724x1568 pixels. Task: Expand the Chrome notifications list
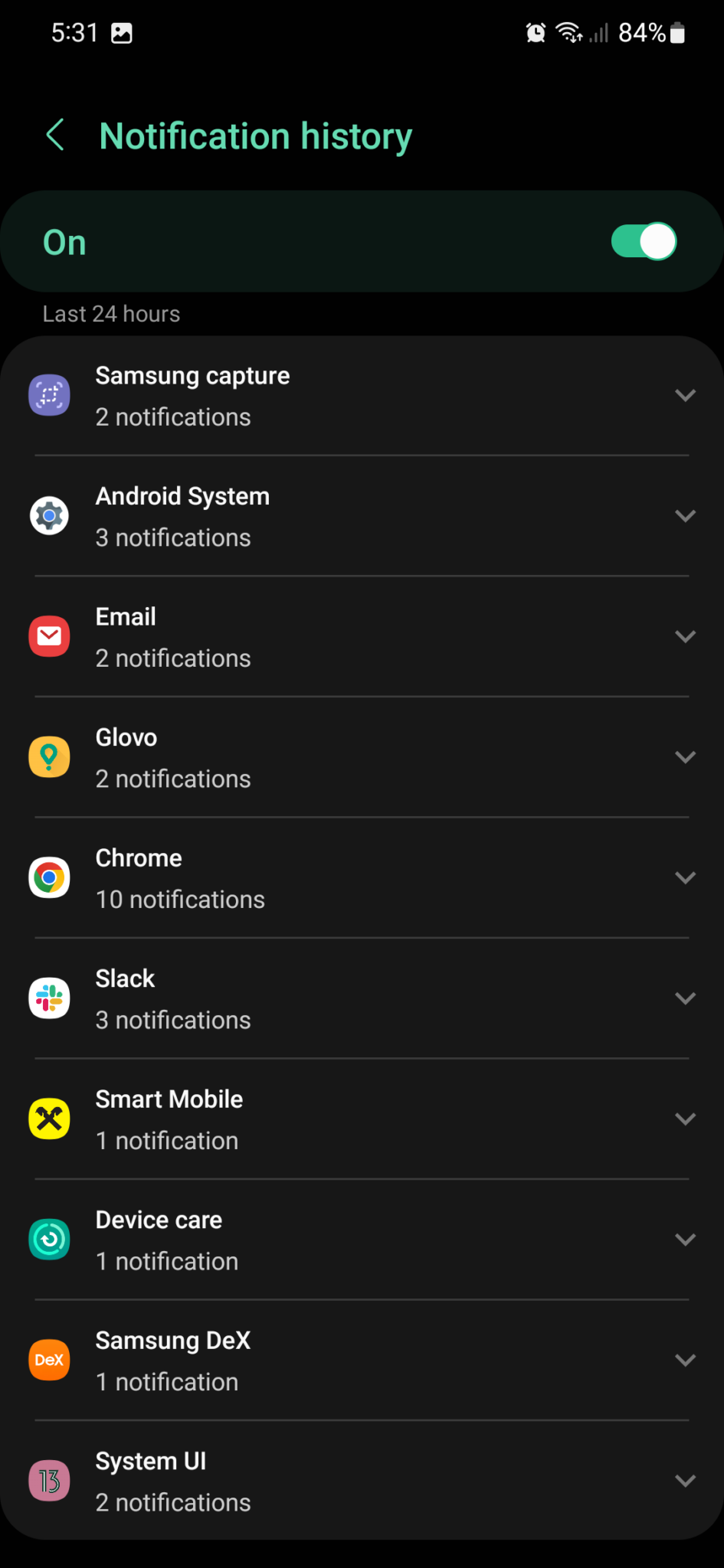pyautogui.click(x=684, y=877)
